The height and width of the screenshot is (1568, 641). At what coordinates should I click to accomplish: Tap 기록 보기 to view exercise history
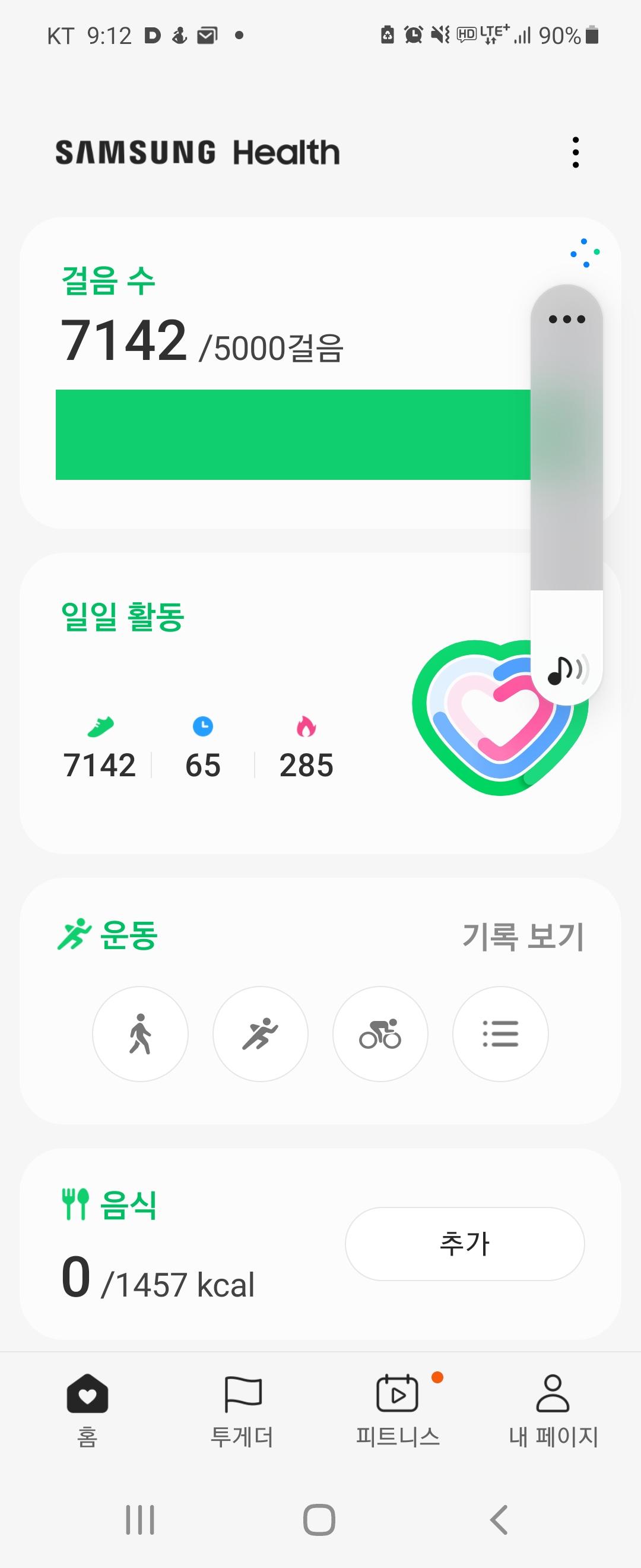tap(523, 936)
